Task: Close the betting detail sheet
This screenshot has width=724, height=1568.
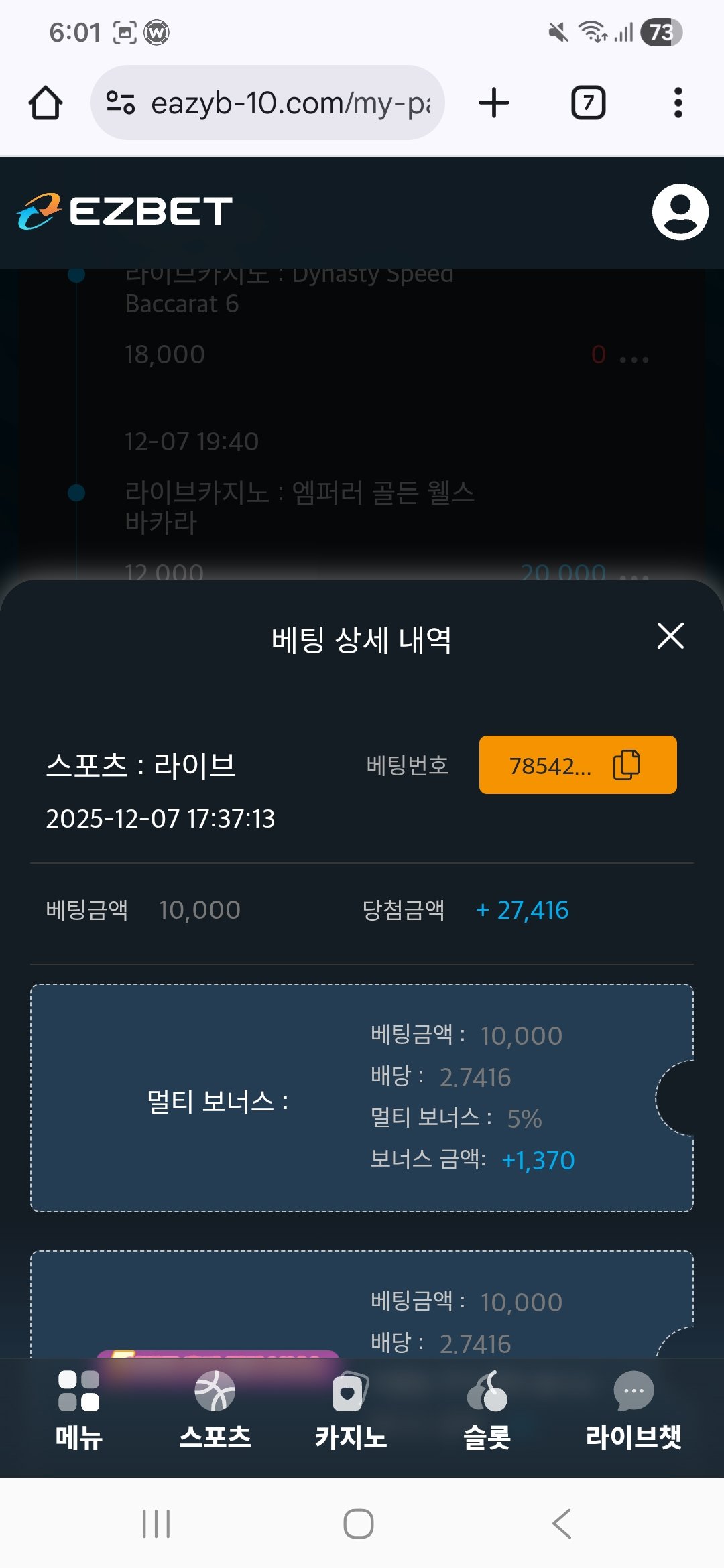Action: coord(670,636)
